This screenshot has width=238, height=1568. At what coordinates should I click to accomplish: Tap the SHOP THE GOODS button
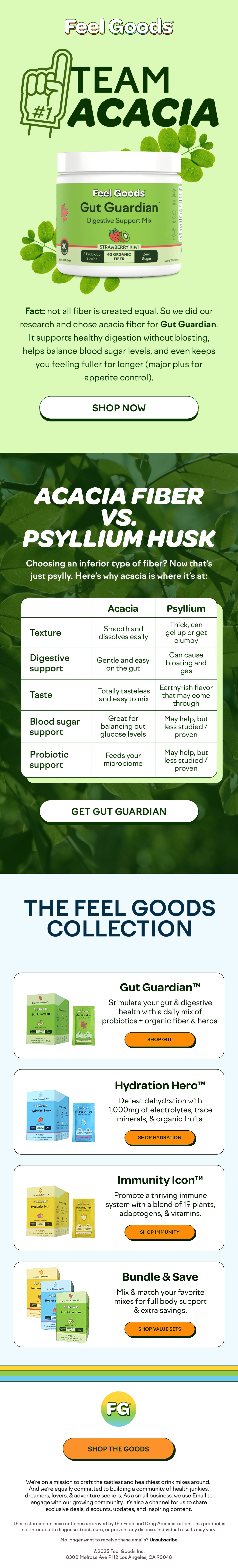click(119, 1449)
